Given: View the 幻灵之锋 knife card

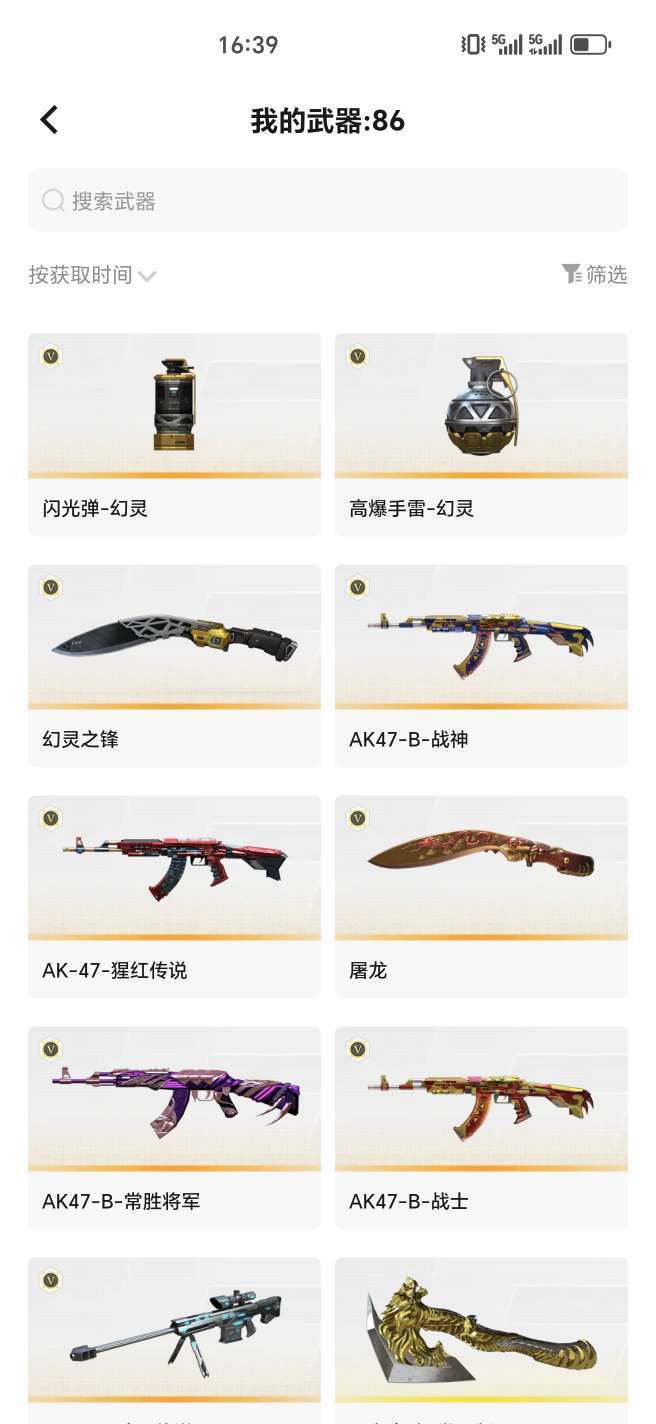Looking at the screenshot, I should (x=174, y=665).
